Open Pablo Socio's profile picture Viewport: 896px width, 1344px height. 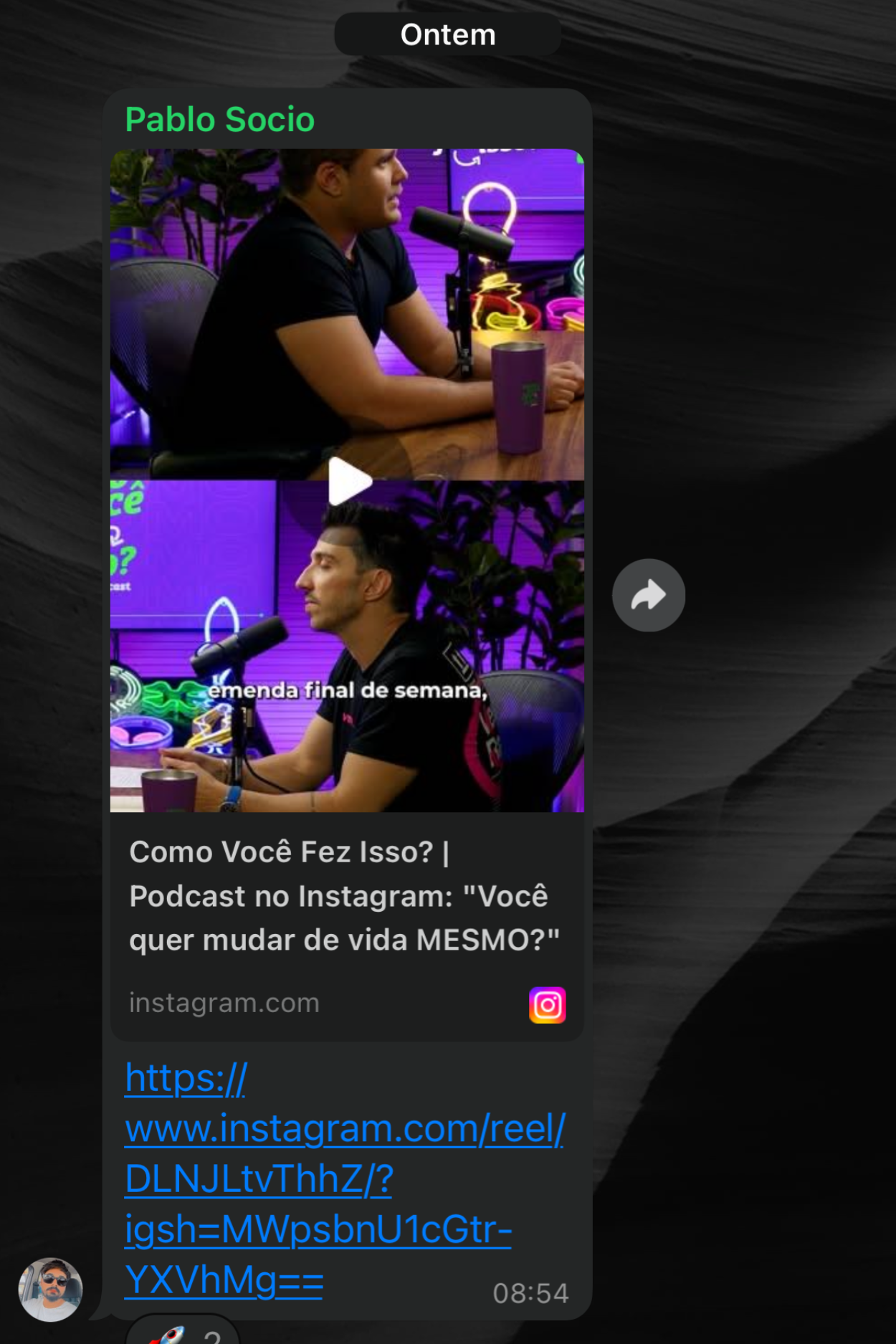pos(50,1289)
